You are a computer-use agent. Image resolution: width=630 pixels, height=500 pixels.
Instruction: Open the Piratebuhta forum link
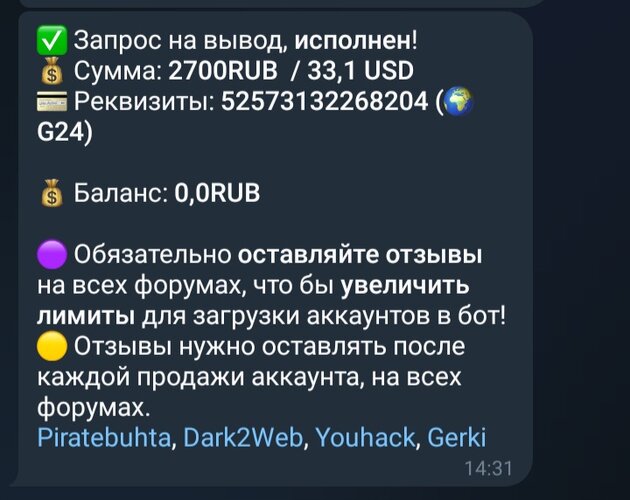click(103, 438)
